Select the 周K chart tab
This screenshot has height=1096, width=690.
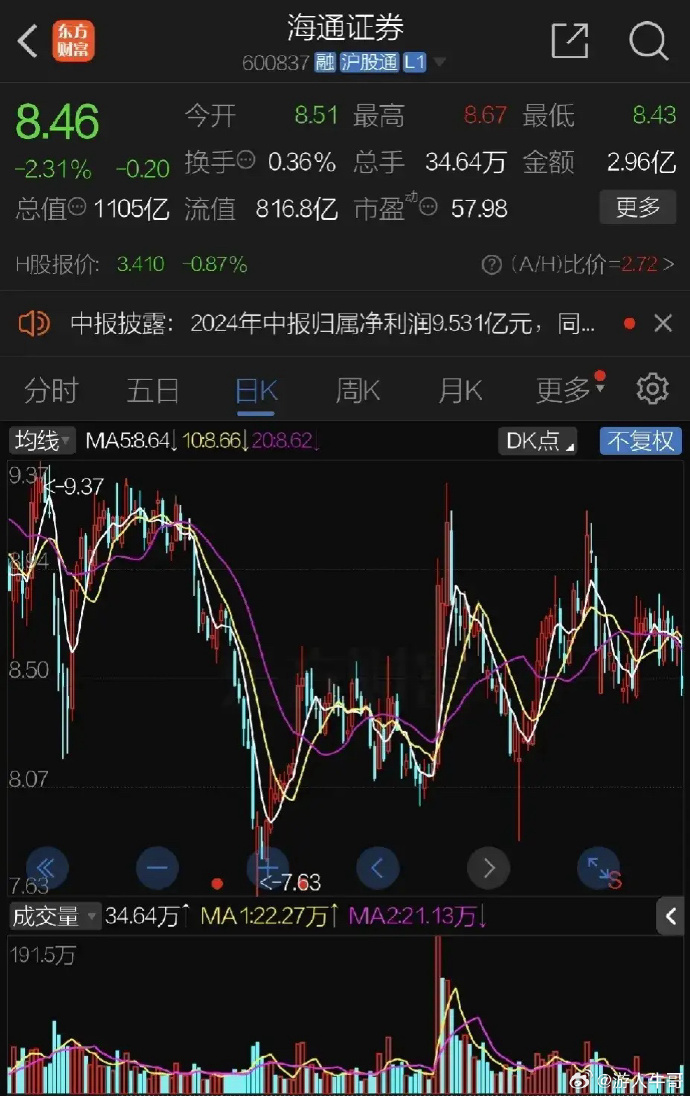click(x=357, y=390)
